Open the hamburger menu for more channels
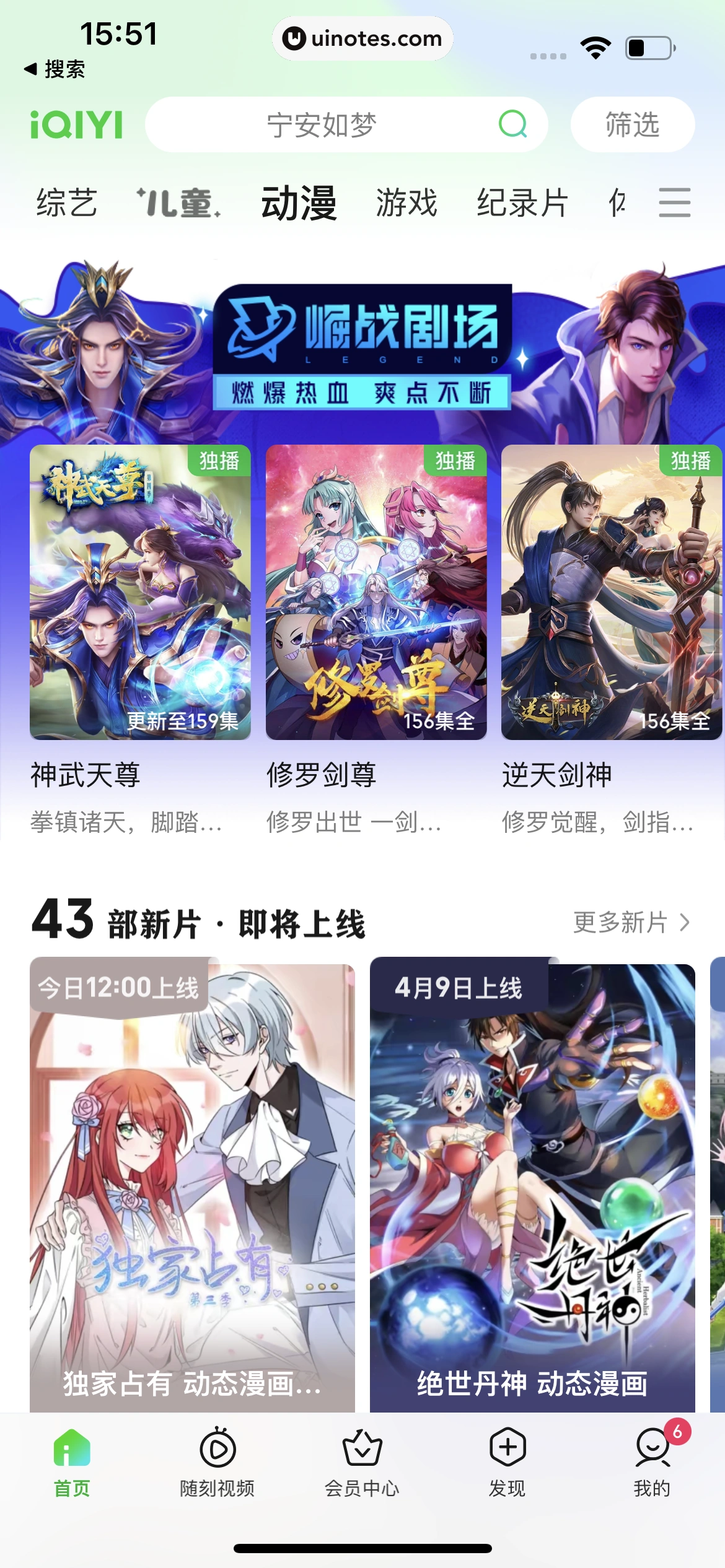Image resolution: width=725 pixels, height=1568 pixels. (x=675, y=203)
